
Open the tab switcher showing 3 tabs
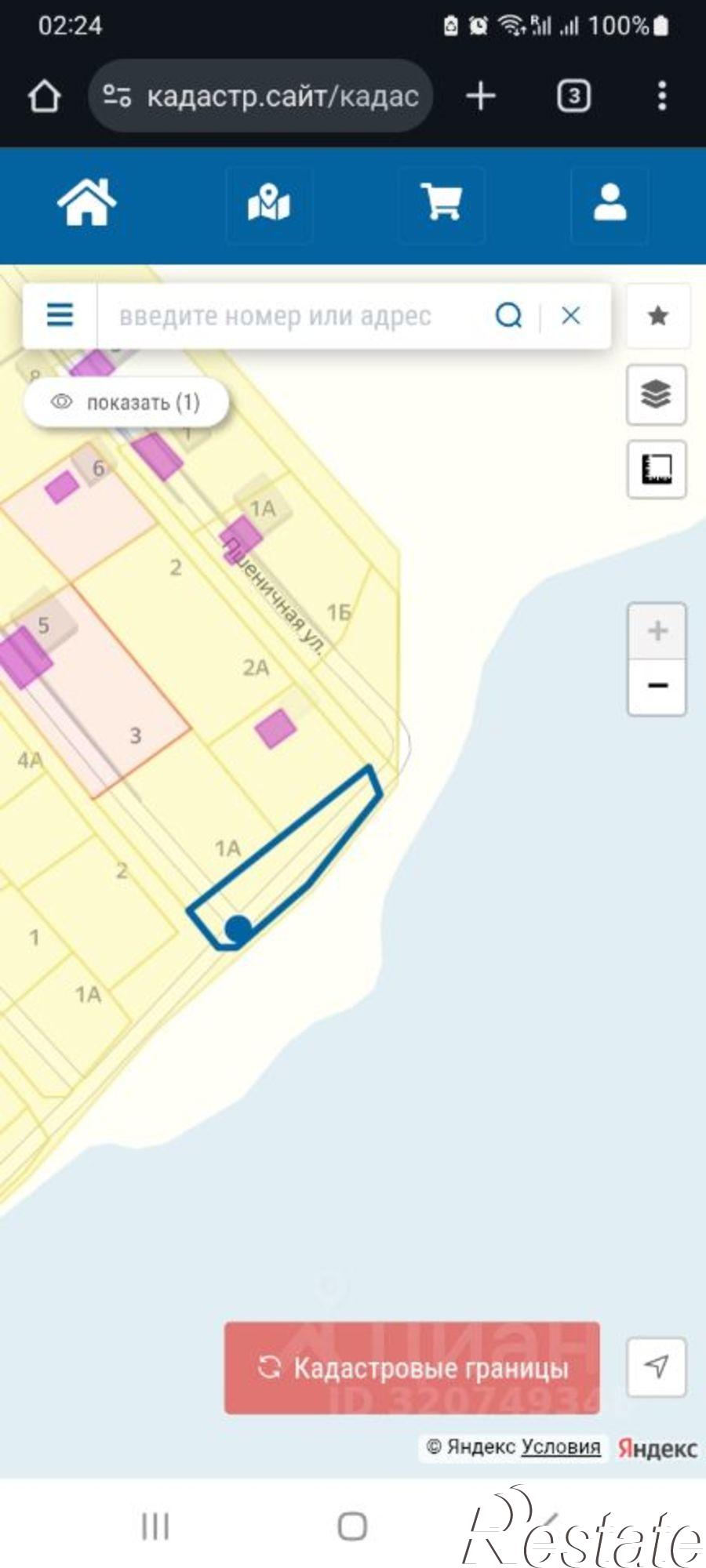(x=573, y=96)
